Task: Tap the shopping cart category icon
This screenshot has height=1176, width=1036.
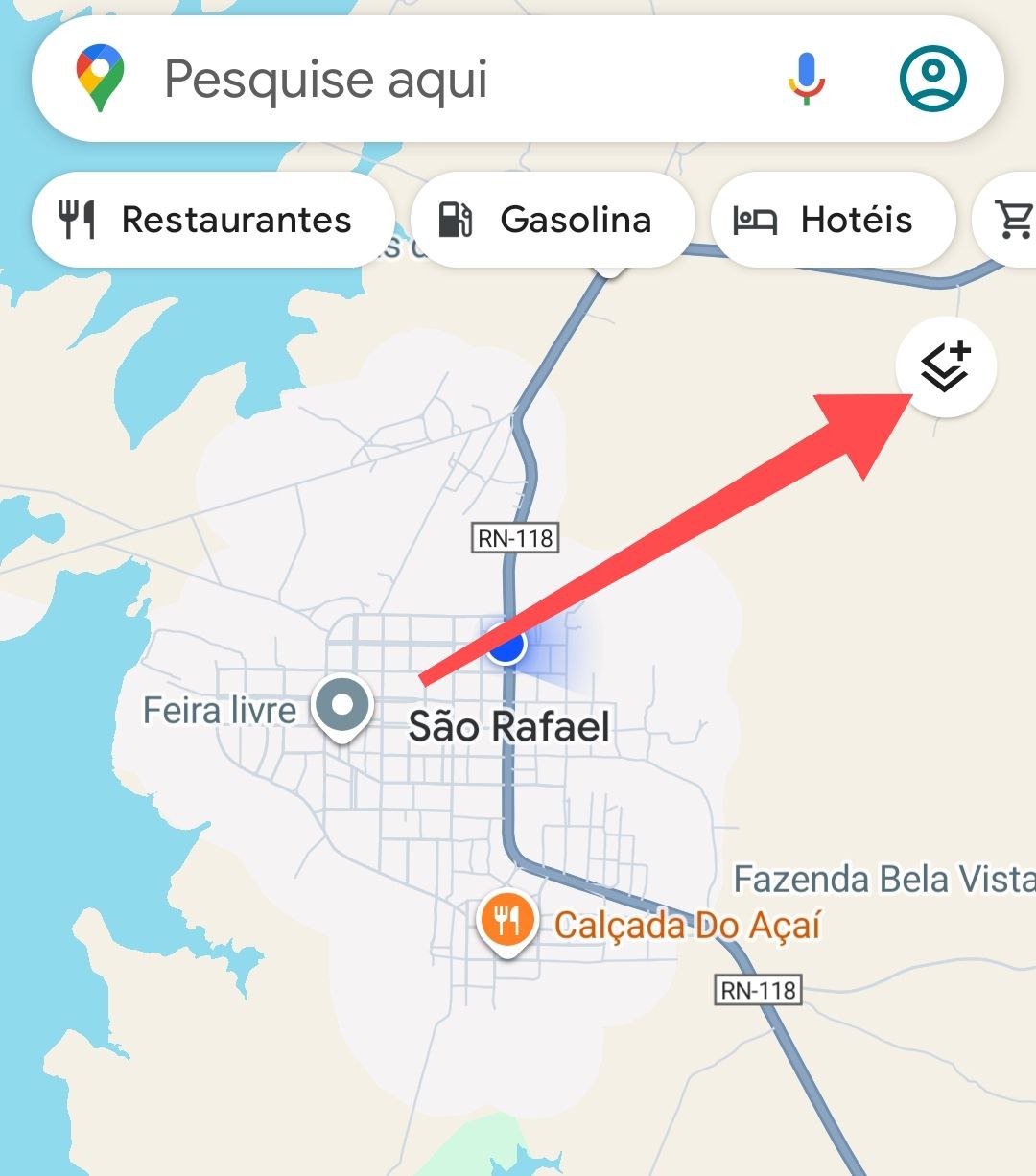Action: click(x=1014, y=219)
